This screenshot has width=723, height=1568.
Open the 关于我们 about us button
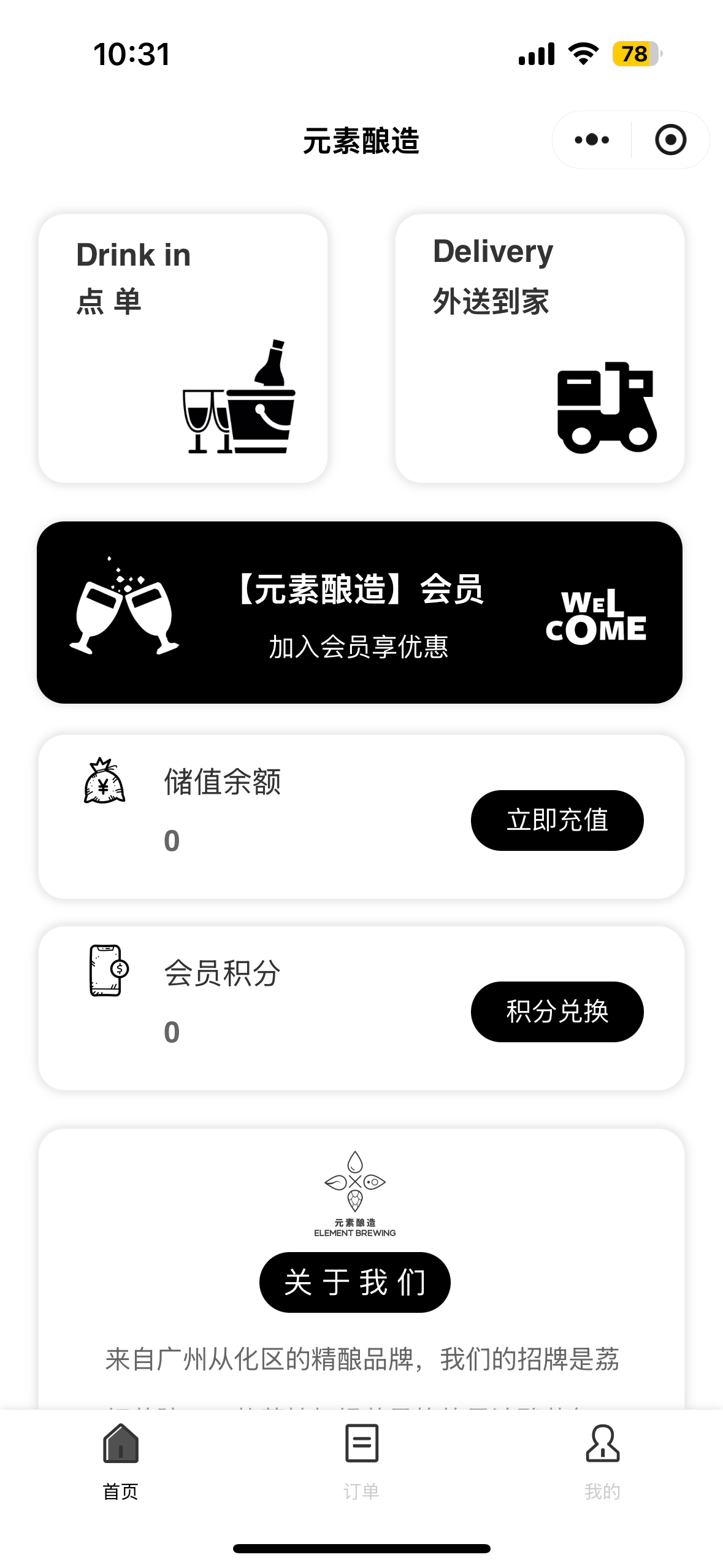click(354, 1282)
